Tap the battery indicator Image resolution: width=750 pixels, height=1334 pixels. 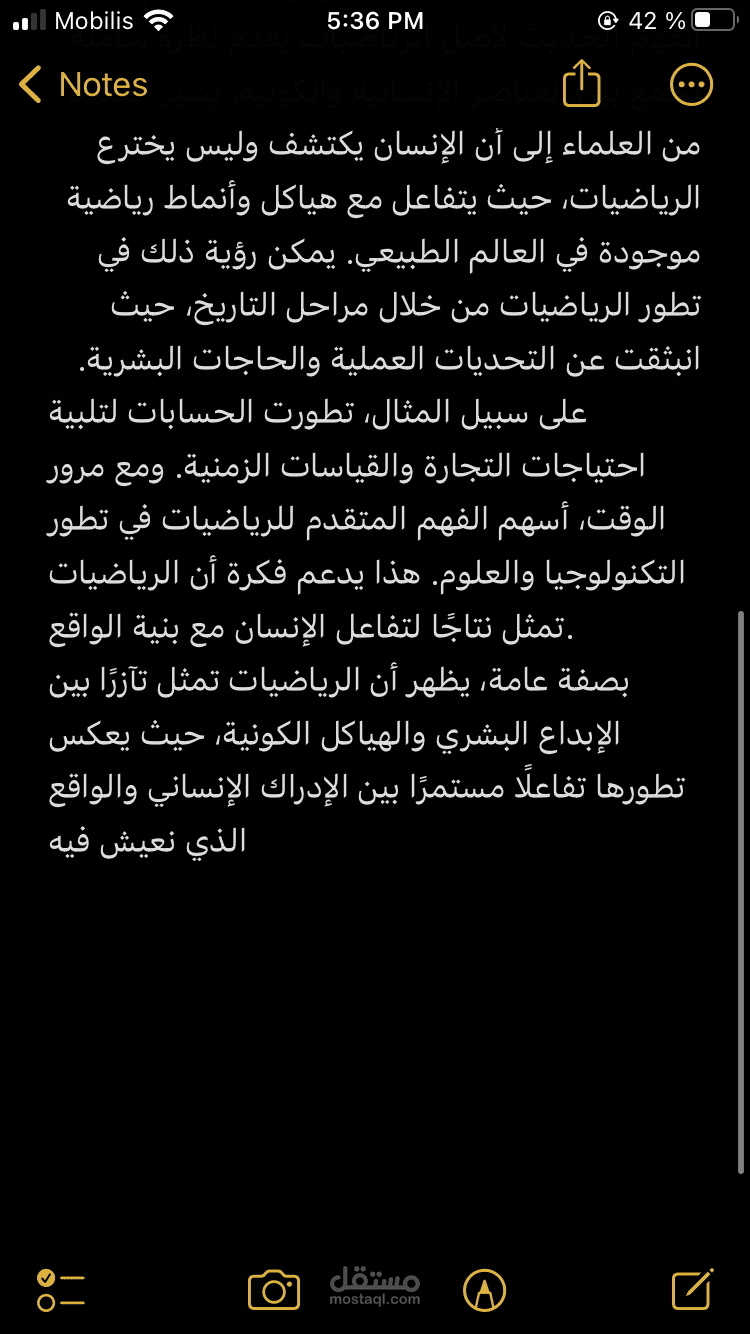tap(716, 18)
